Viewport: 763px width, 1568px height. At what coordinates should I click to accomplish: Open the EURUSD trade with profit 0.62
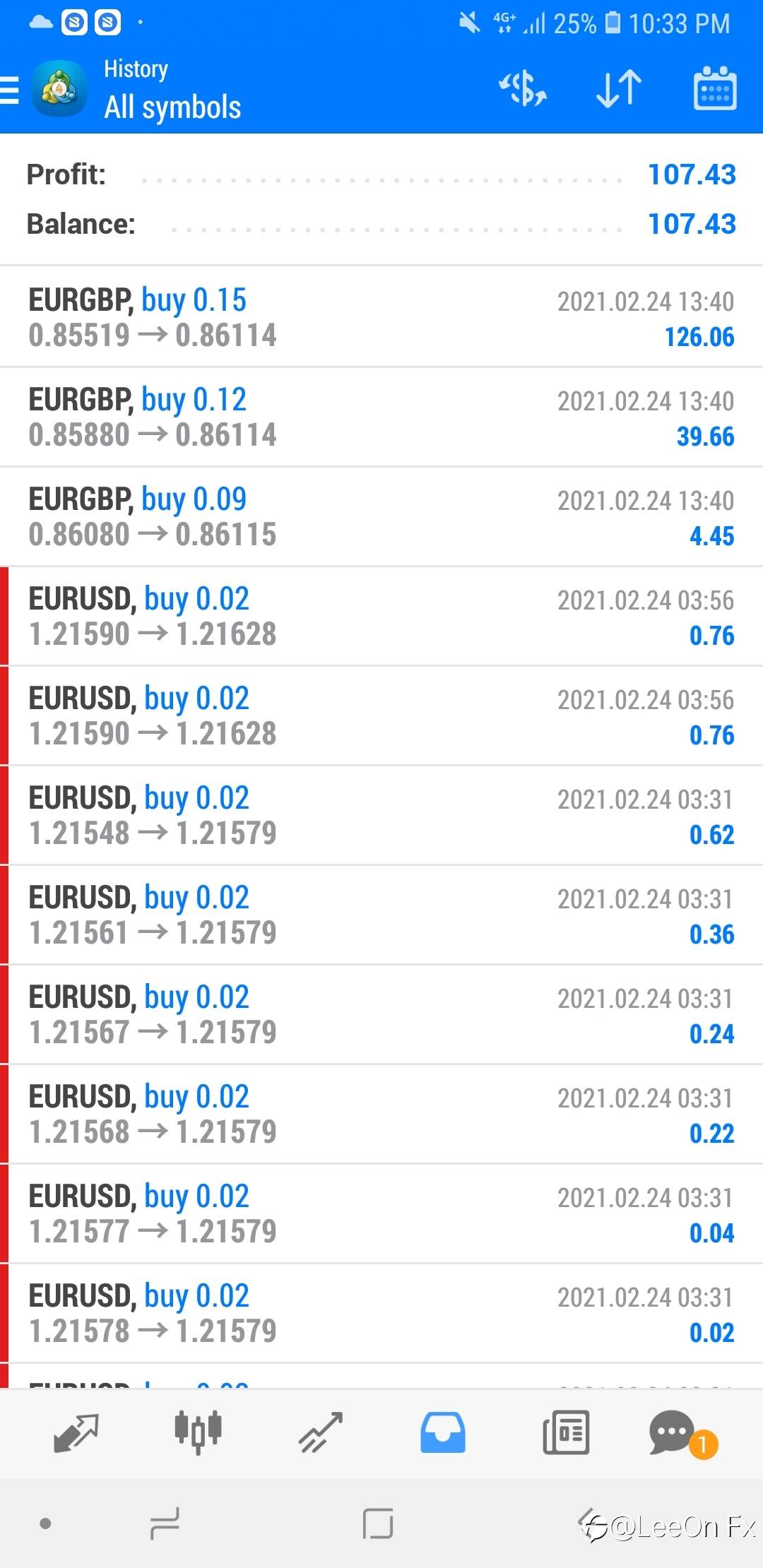(x=381, y=815)
